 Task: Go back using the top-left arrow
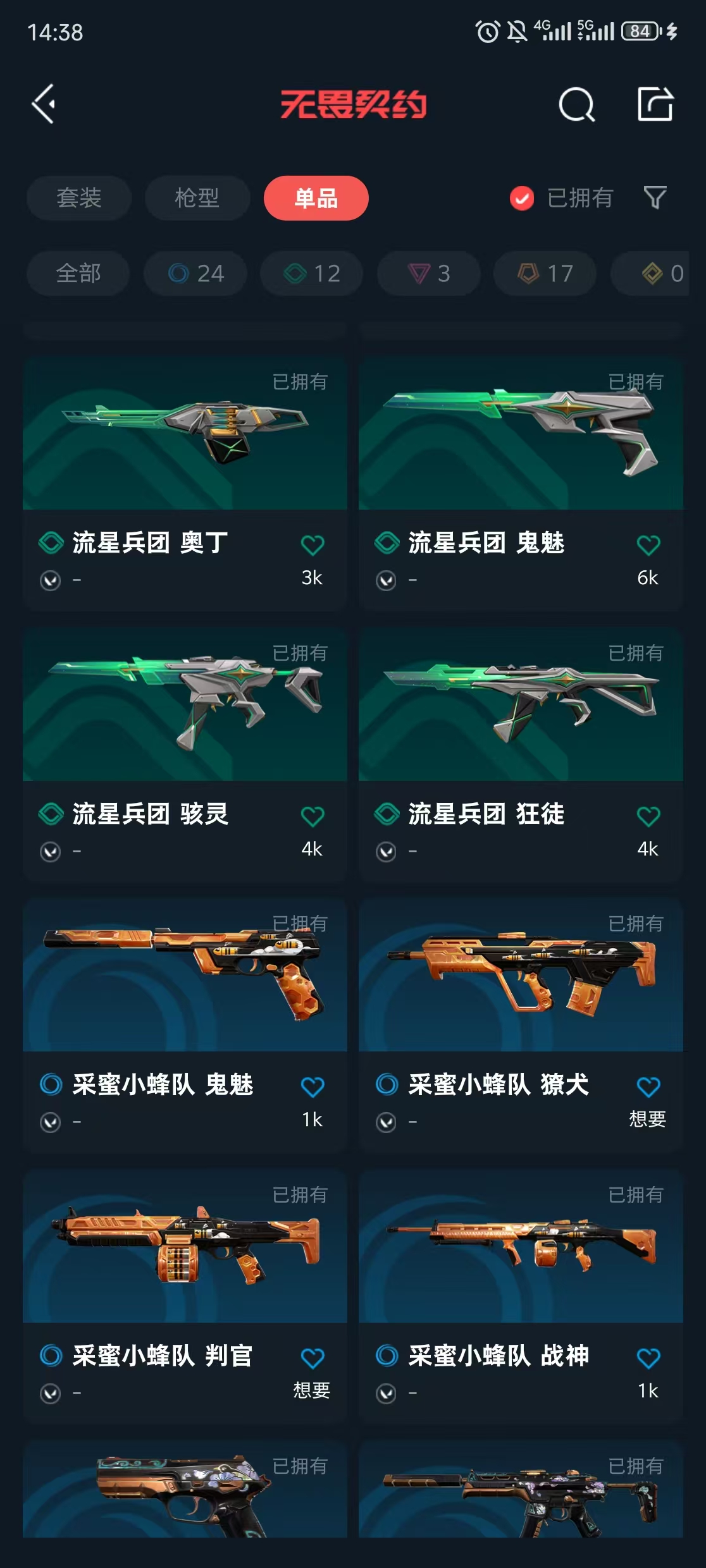[44, 104]
